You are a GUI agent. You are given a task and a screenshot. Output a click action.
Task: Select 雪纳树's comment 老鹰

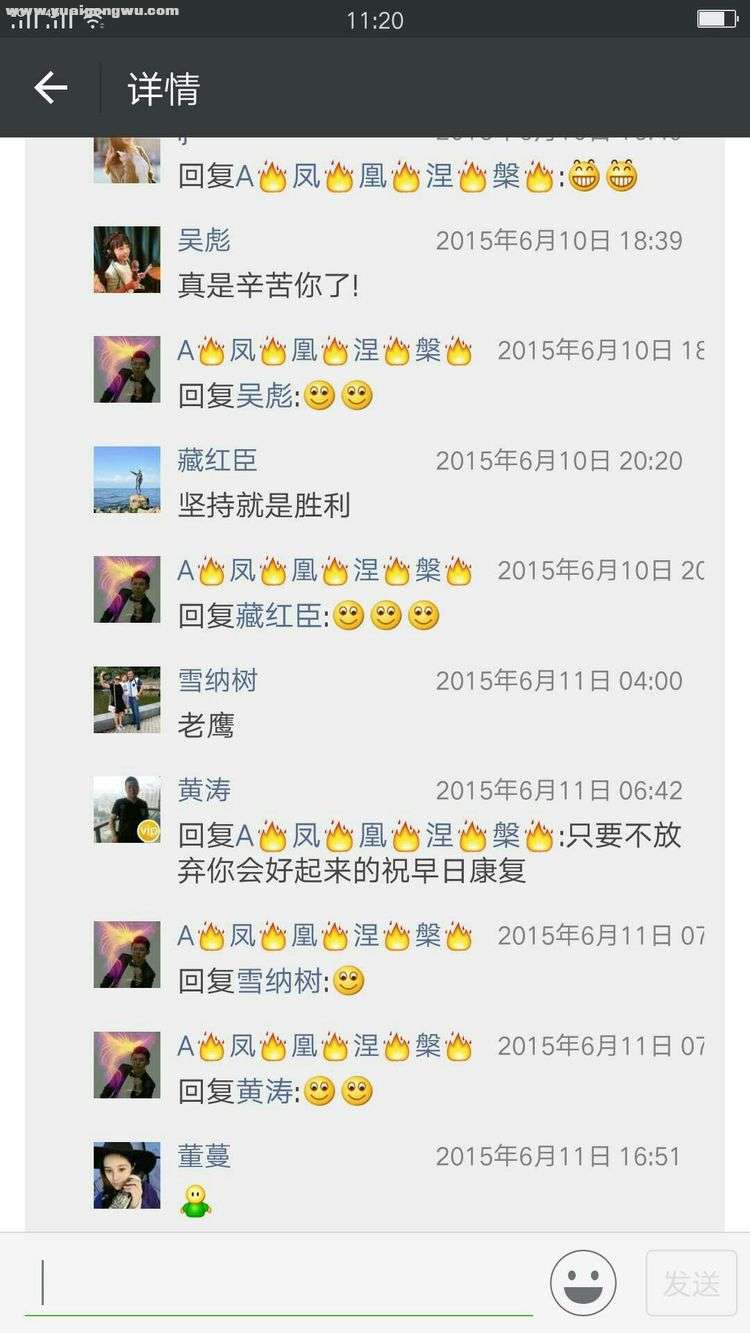pos(206,726)
